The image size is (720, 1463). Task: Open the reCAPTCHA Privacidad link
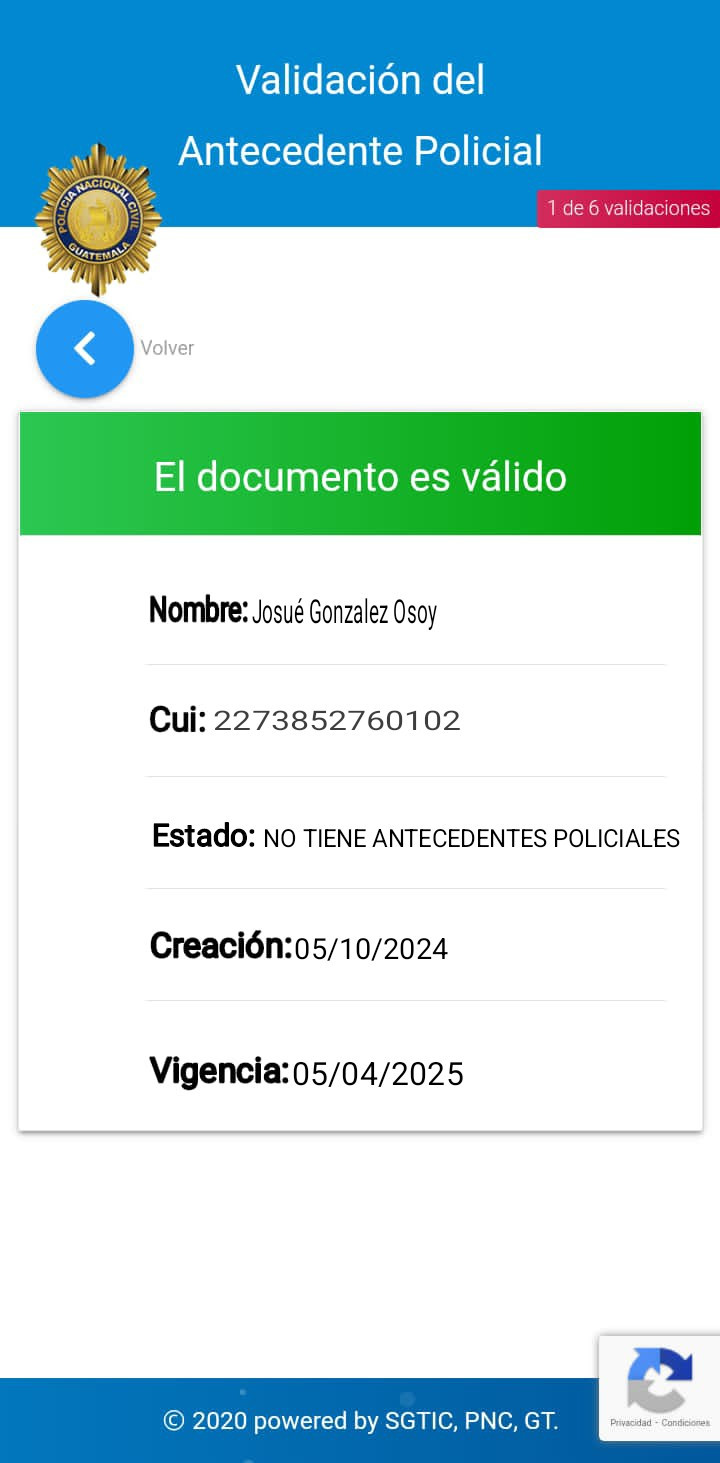(x=630, y=1423)
